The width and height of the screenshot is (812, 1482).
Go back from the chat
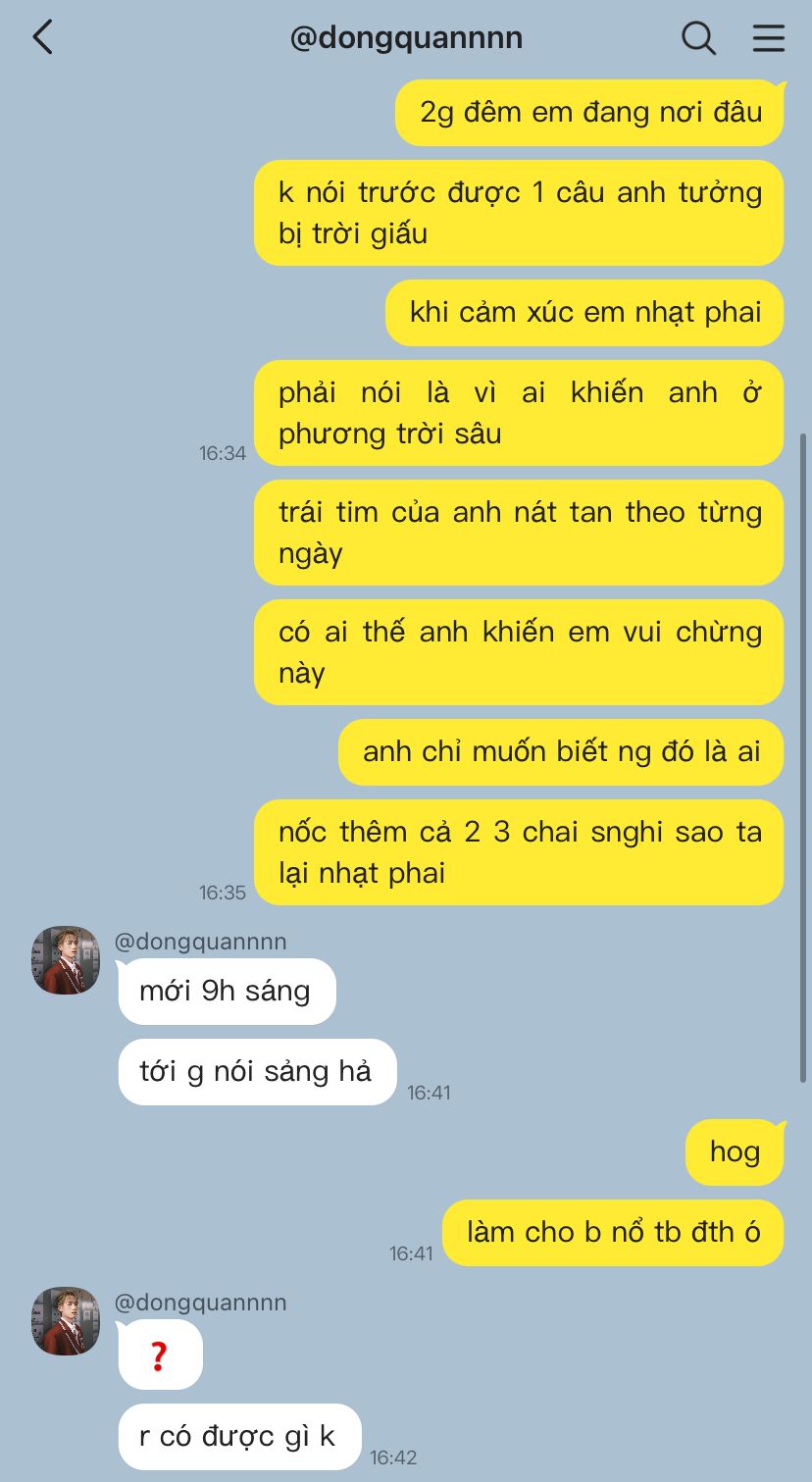42,38
